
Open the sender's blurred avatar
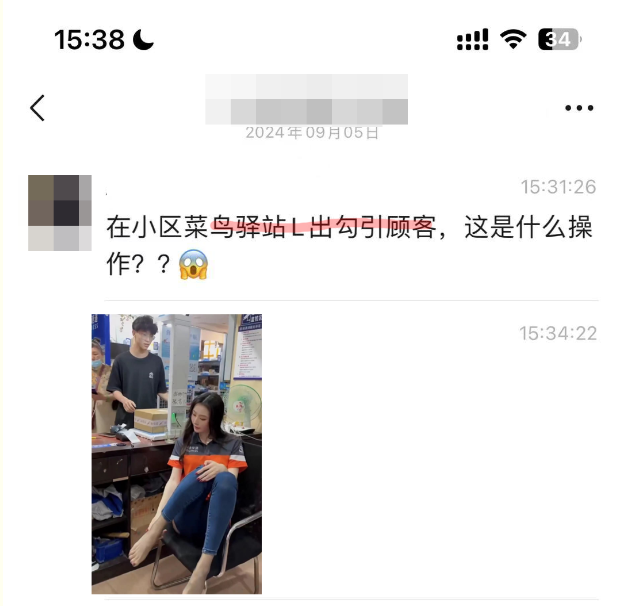[x=60, y=213]
